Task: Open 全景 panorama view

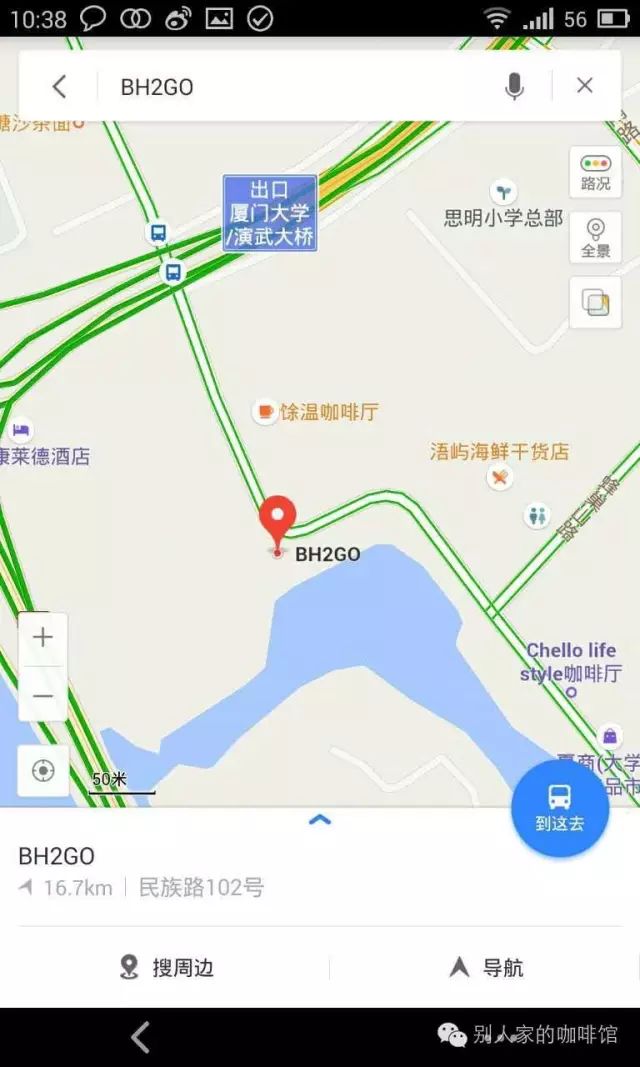Action: point(595,237)
